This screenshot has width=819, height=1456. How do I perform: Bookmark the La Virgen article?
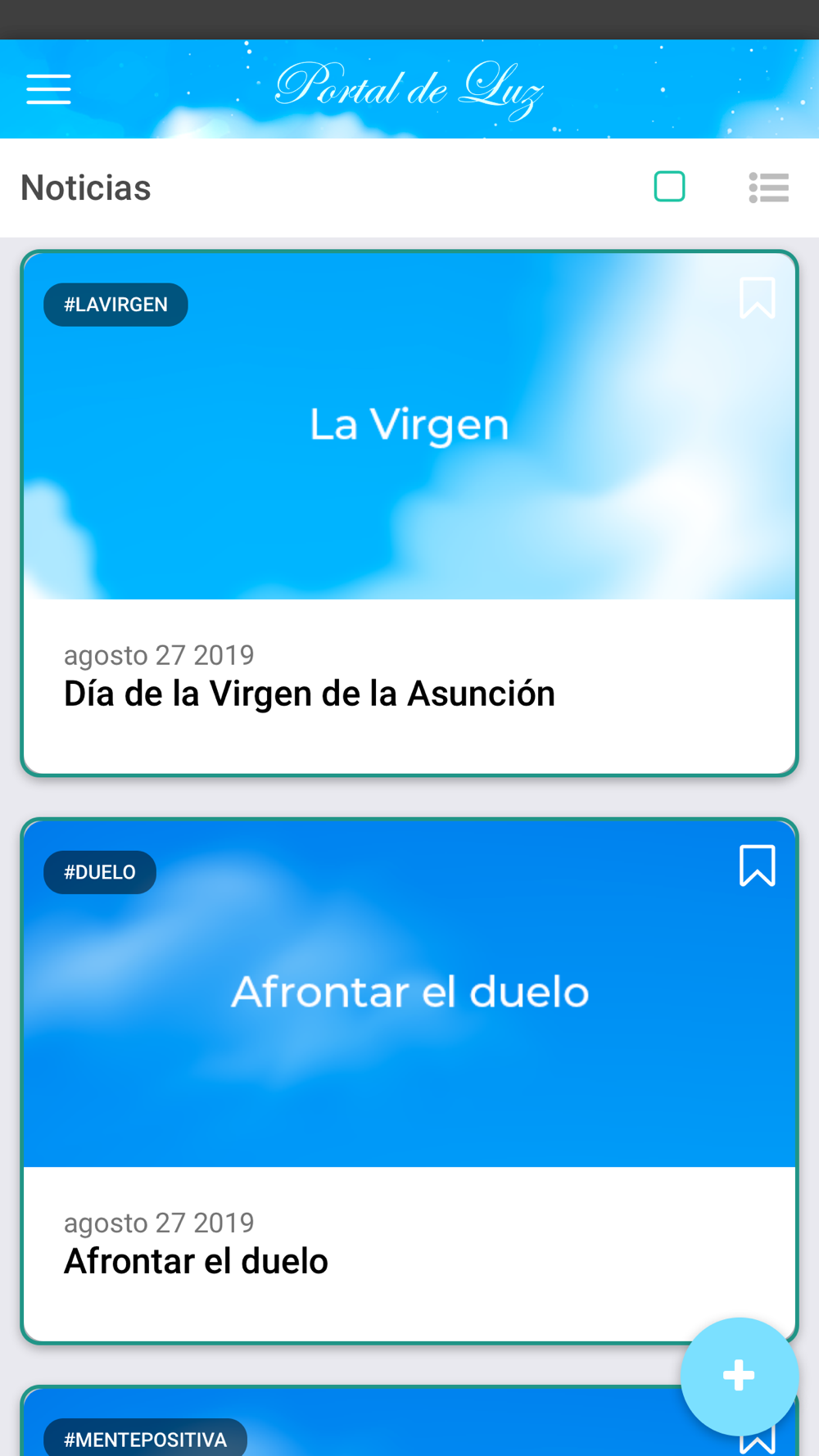click(757, 297)
